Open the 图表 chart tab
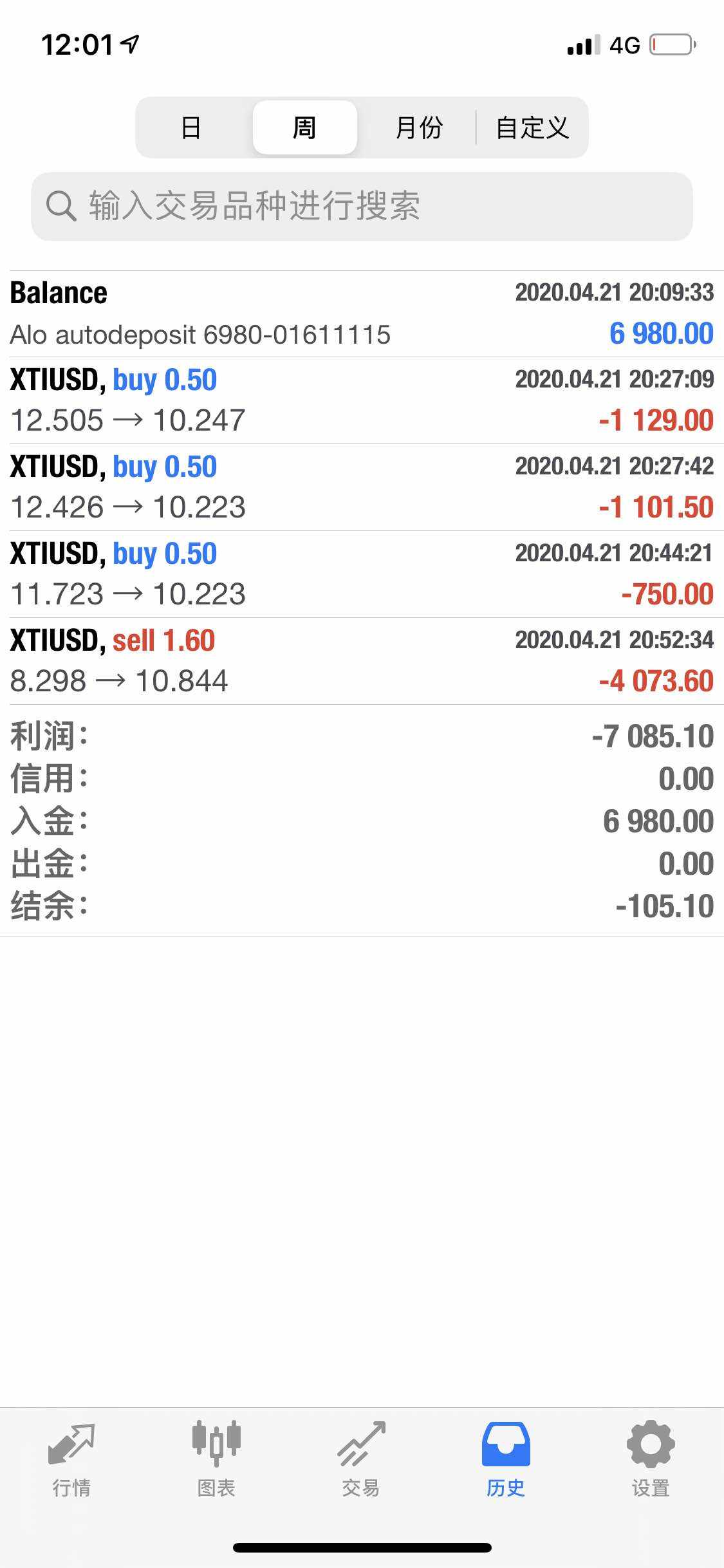Image resolution: width=724 pixels, height=1568 pixels. click(x=216, y=1459)
